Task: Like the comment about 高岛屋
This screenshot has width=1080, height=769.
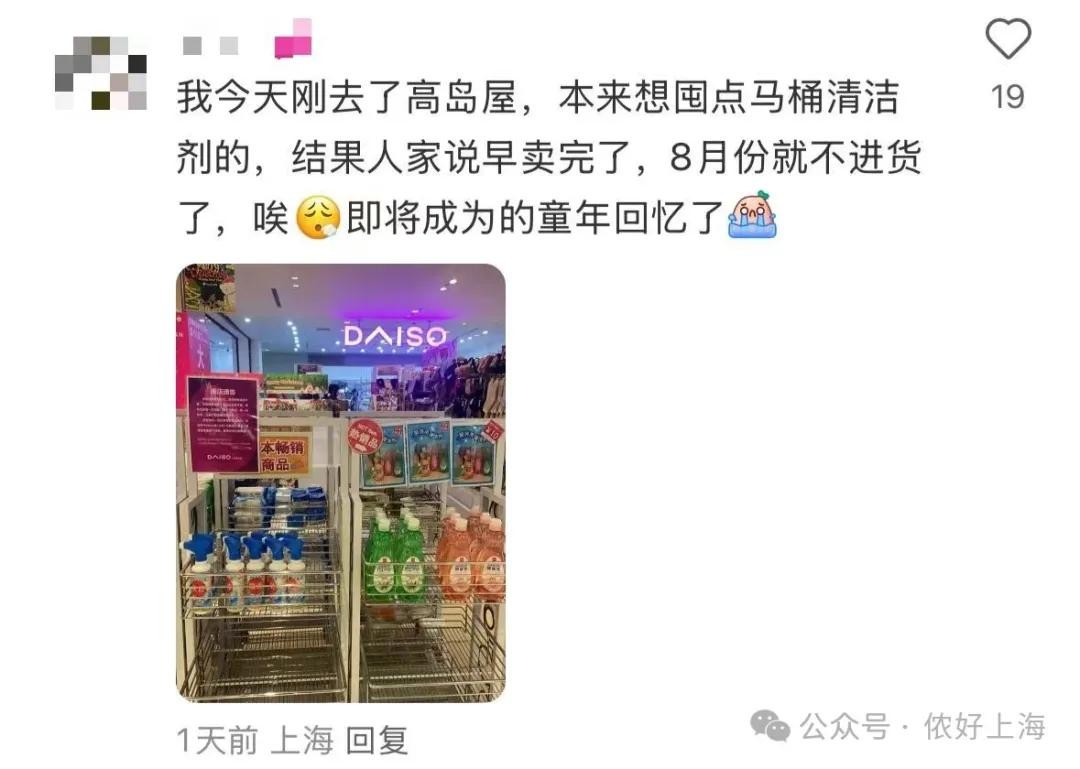Action: (1007, 41)
